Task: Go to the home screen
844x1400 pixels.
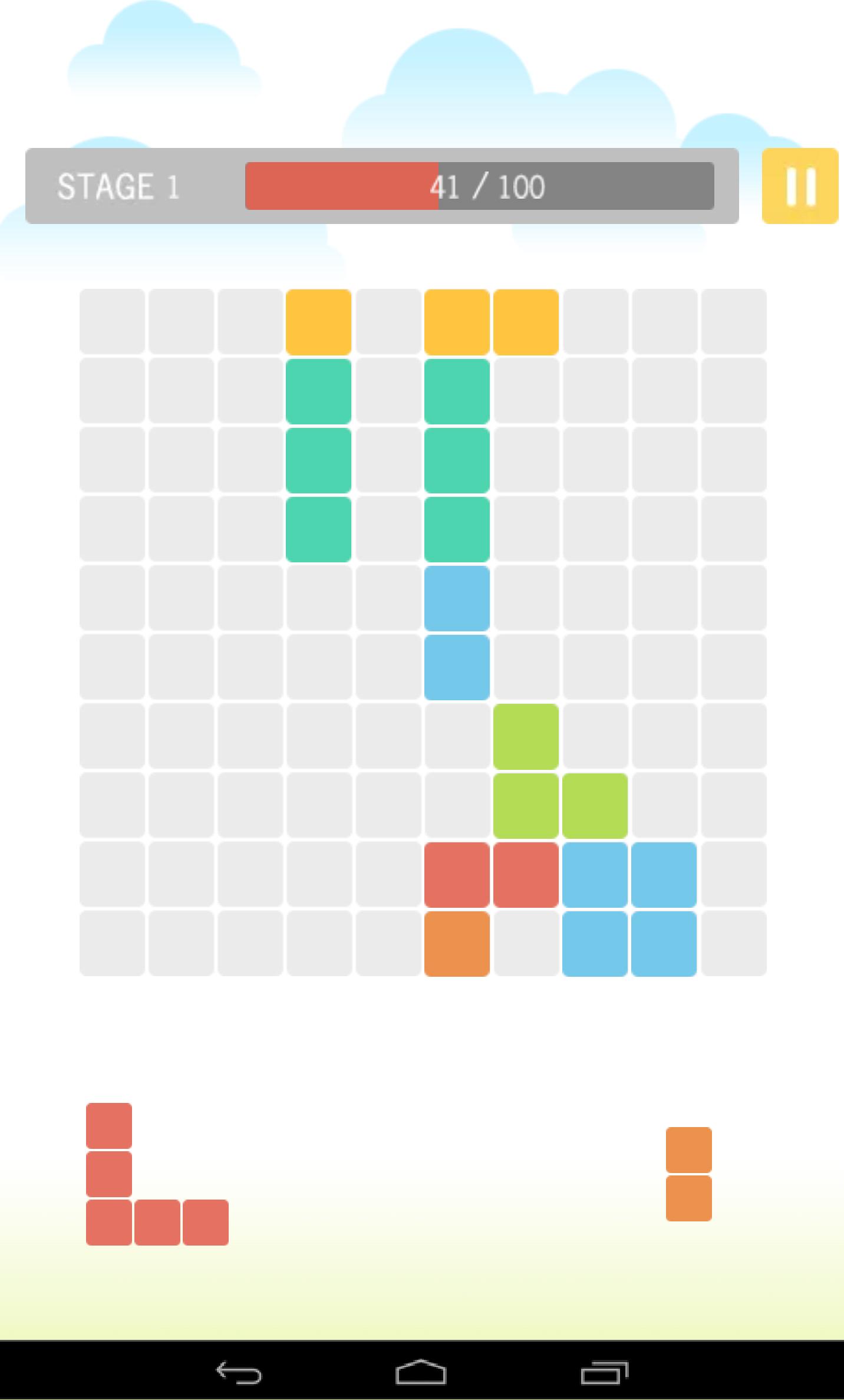Action: coord(421,1372)
